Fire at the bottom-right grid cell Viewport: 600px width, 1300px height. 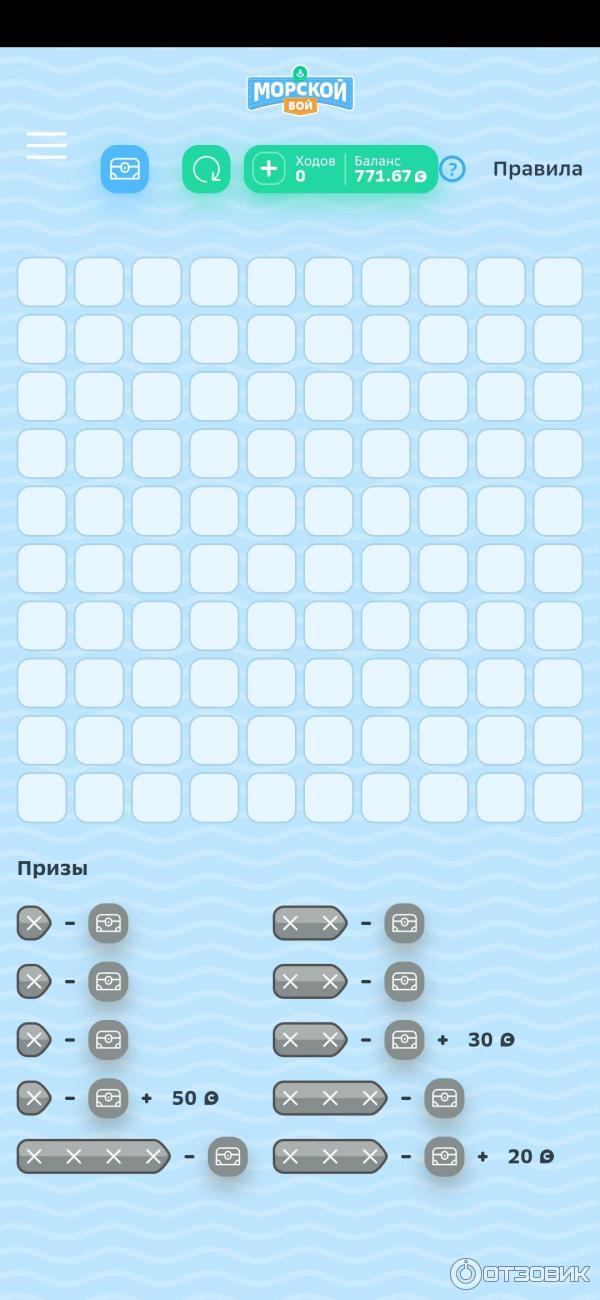click(558, 797)
